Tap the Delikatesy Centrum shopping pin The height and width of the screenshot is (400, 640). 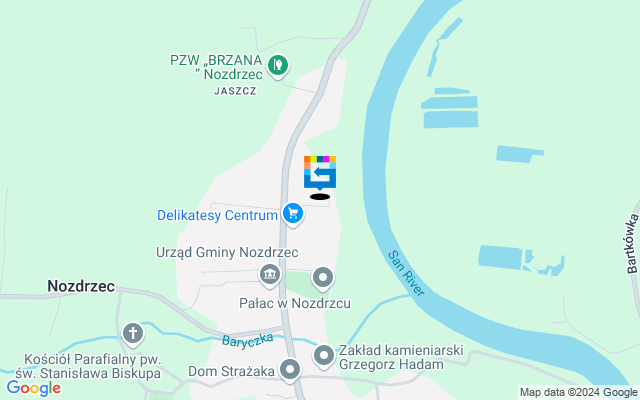pos(293,213)
